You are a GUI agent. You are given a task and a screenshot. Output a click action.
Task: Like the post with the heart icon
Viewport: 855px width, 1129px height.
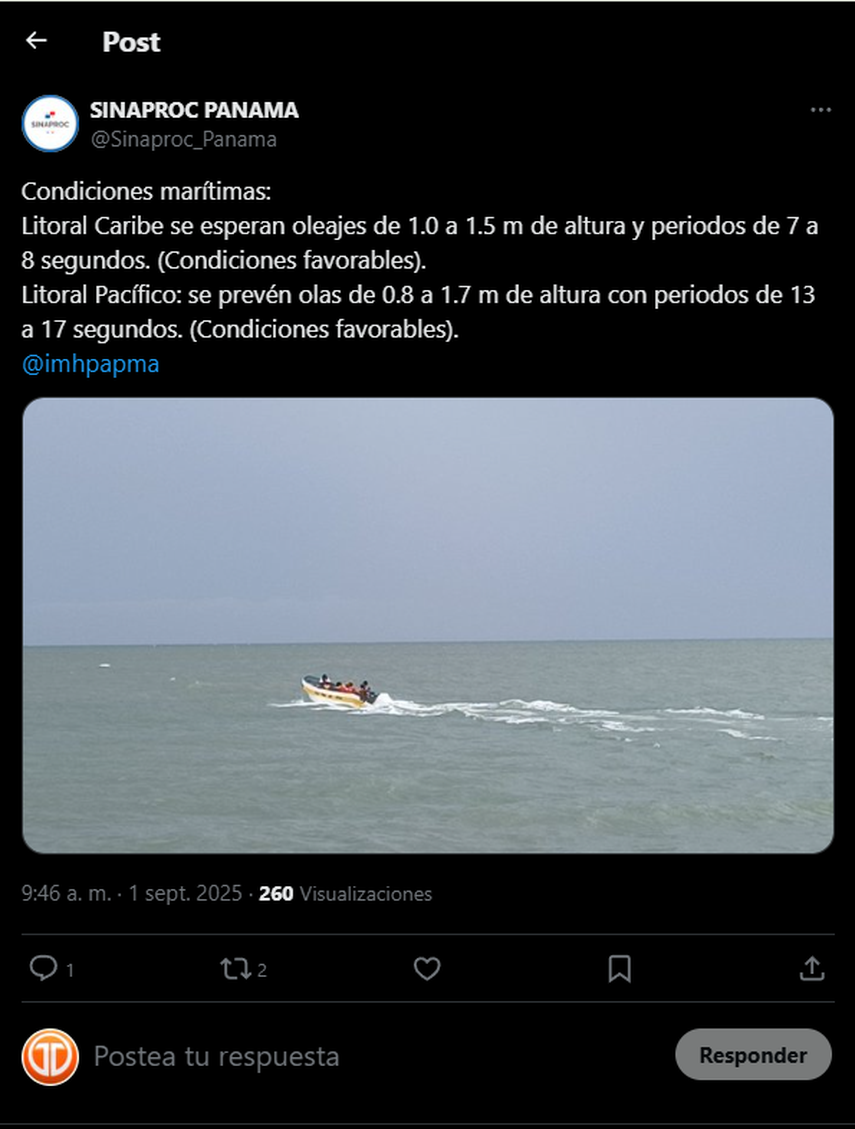[427, 968]
